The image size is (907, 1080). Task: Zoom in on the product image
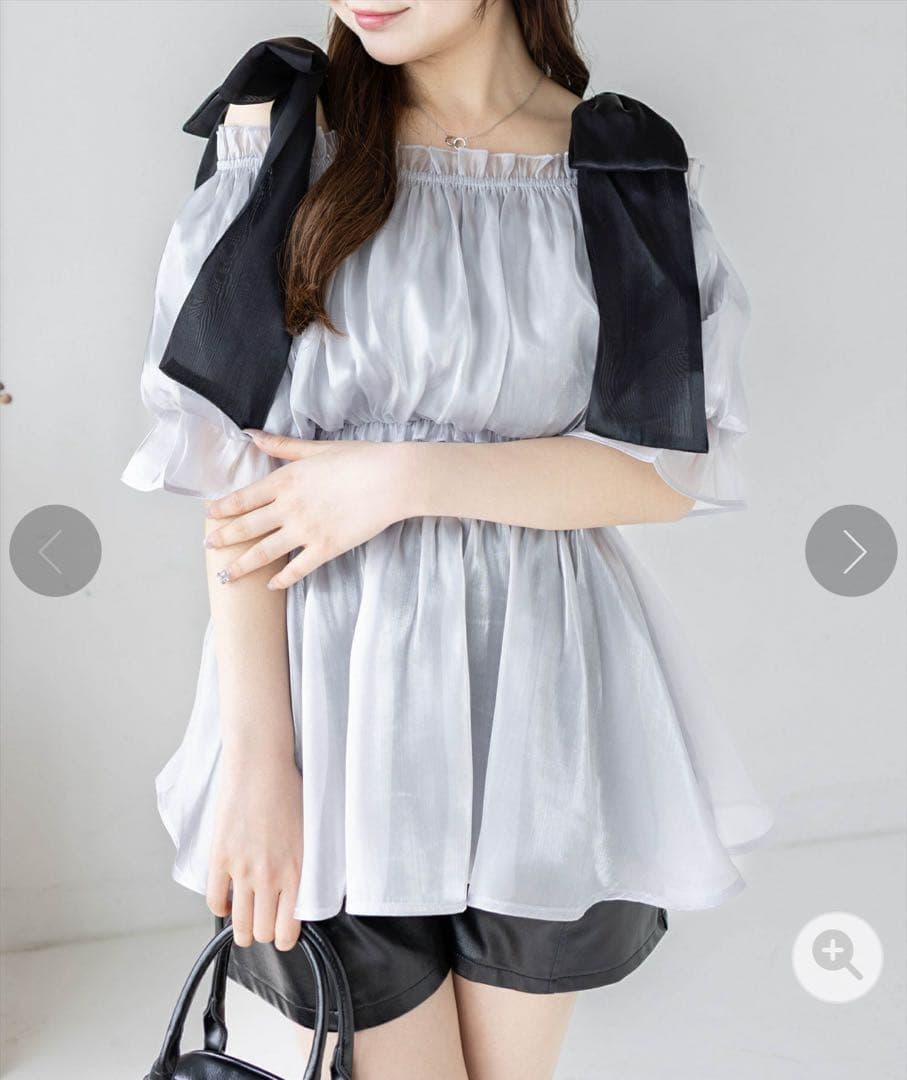click(x=837, y=957)
